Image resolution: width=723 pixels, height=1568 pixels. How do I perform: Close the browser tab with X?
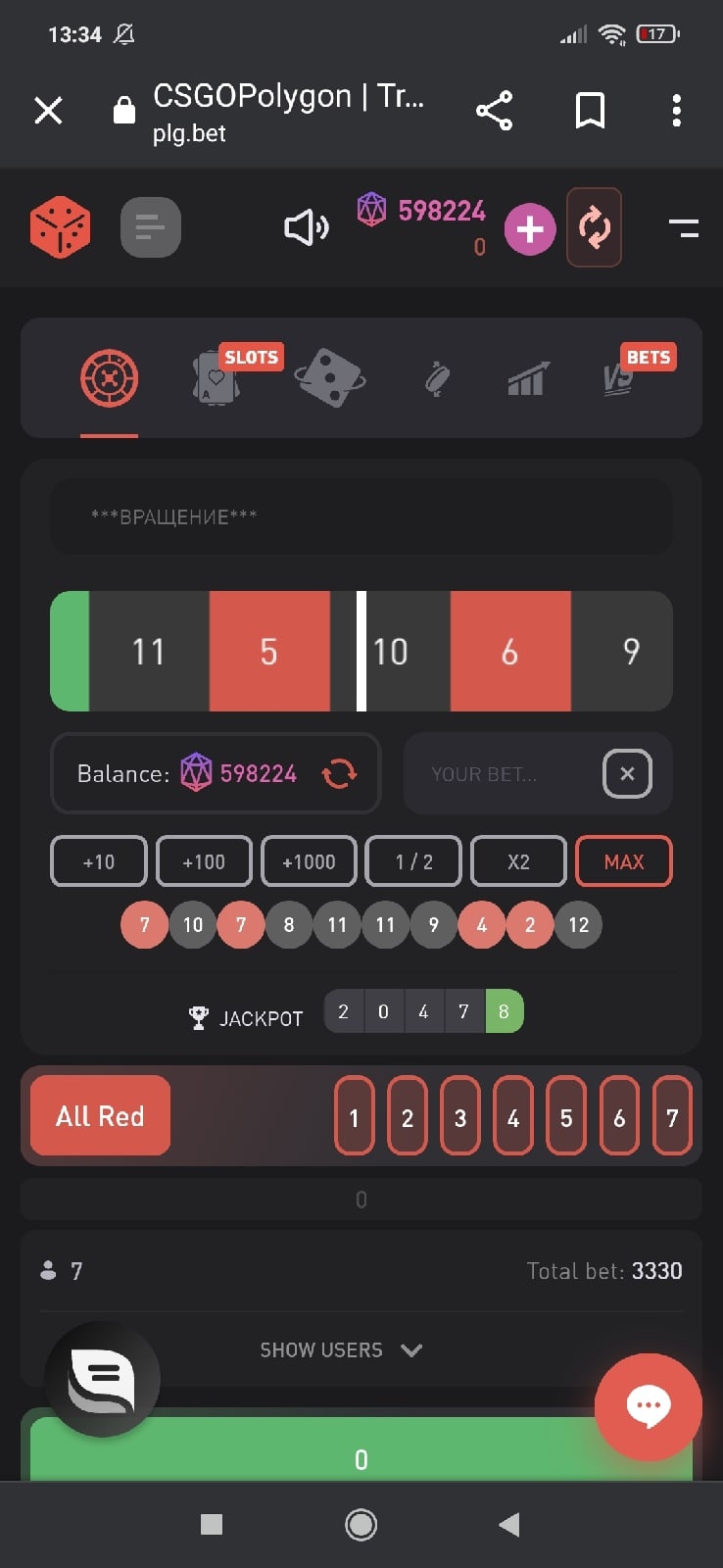48,111
